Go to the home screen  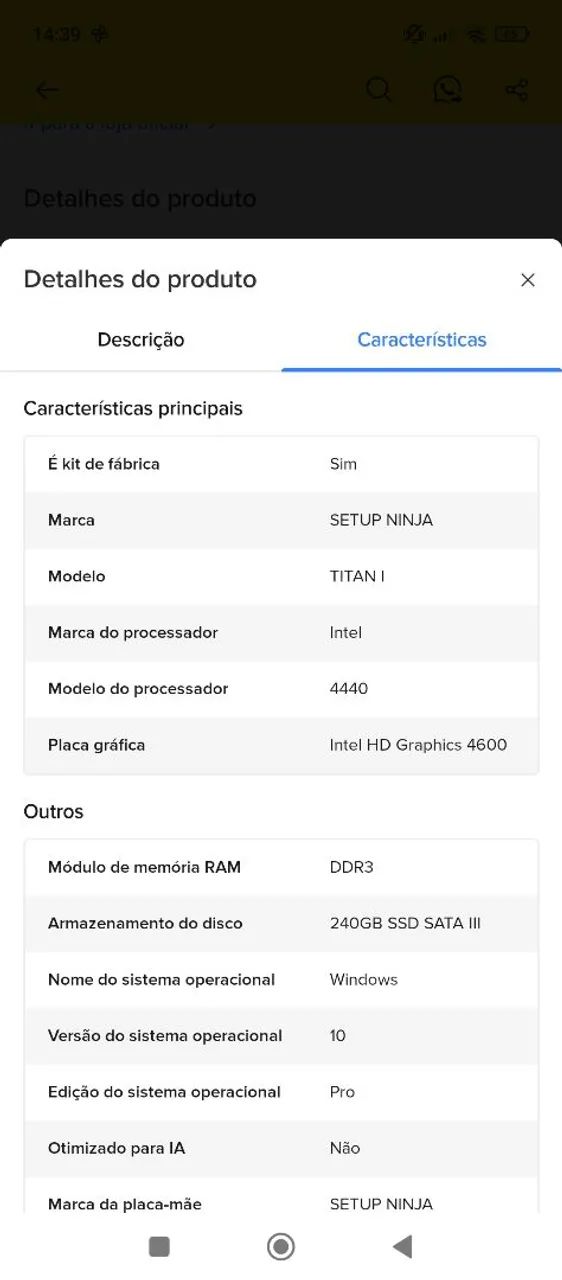[281, 1246]
